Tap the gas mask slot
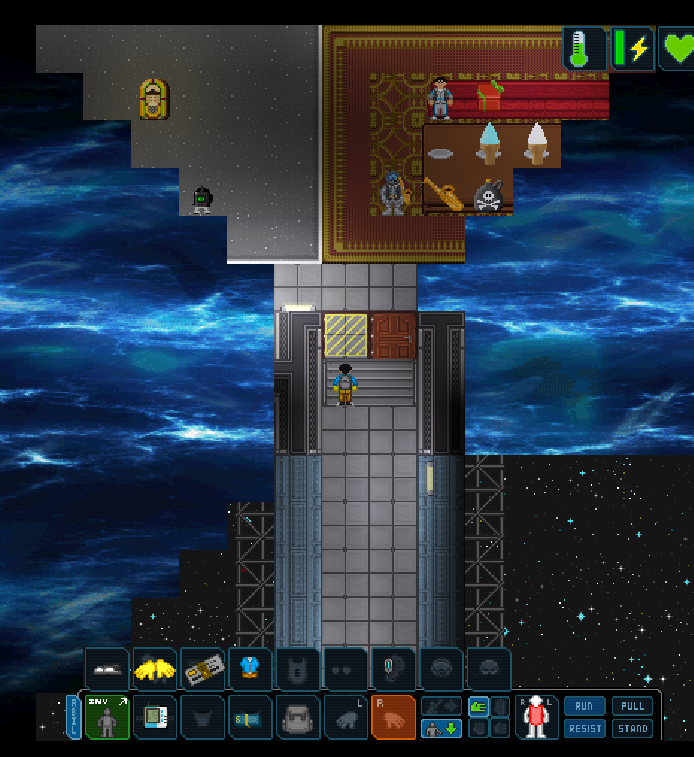 coord(441,669)
